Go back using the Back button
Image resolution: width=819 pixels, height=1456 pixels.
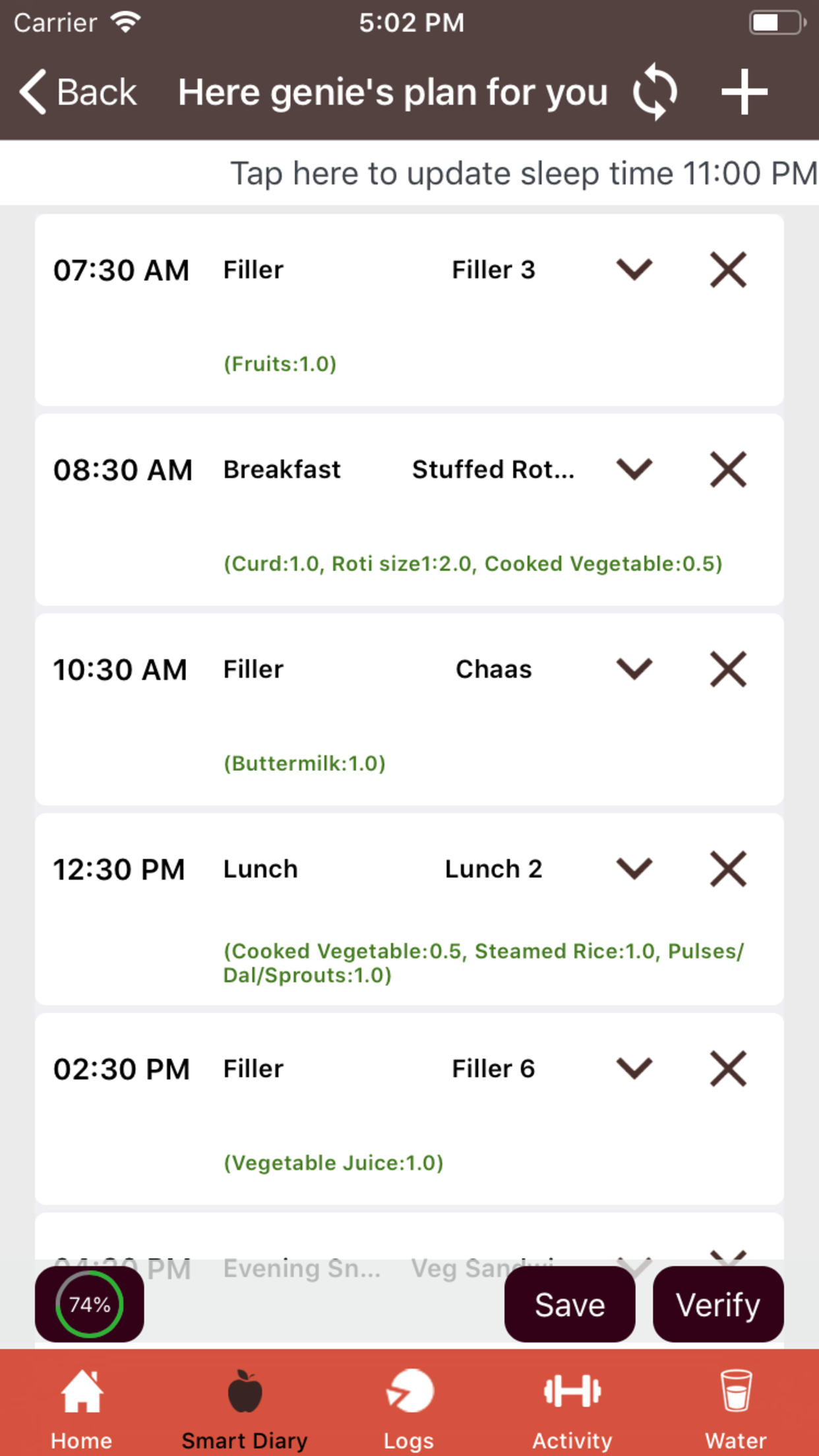(x=78, y=92)
